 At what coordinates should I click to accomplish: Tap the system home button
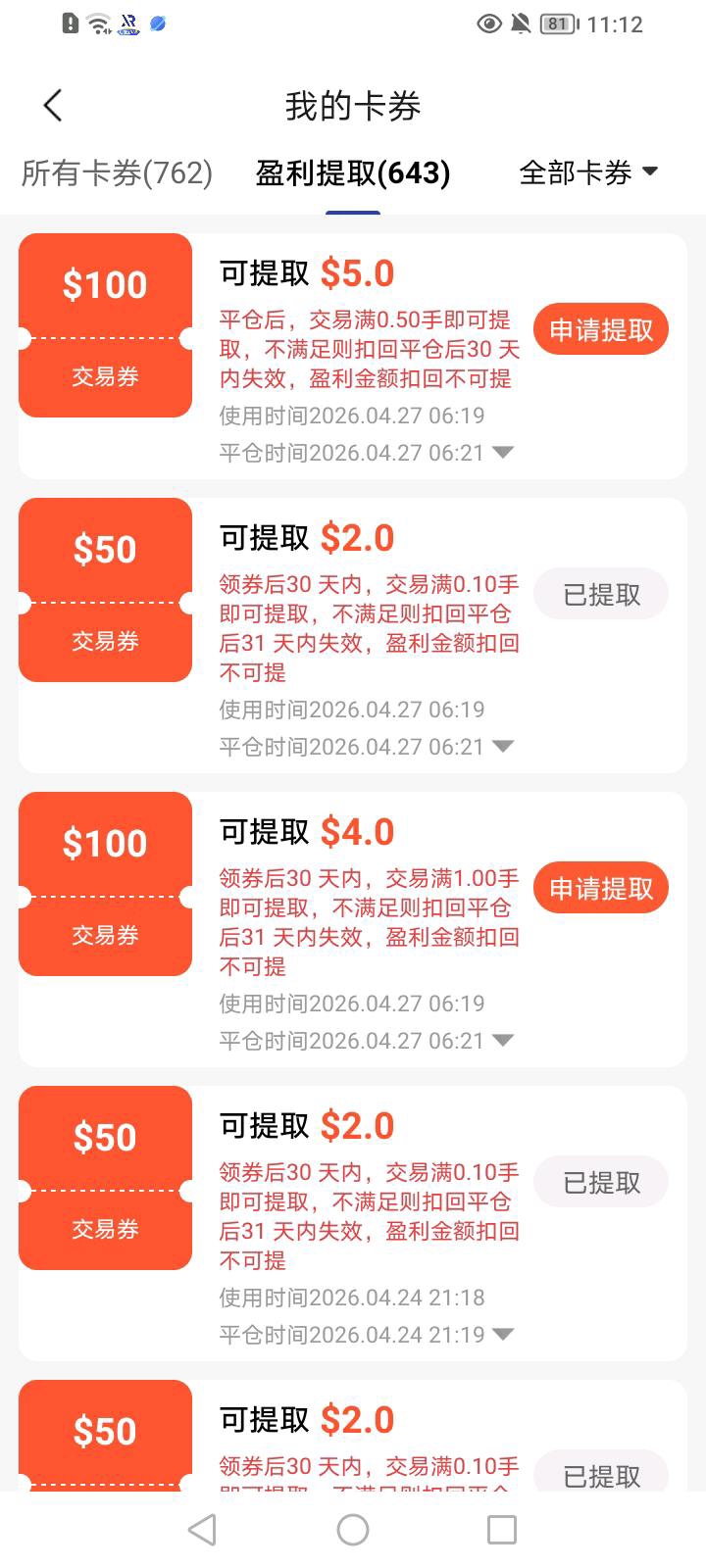(353, 1530)
